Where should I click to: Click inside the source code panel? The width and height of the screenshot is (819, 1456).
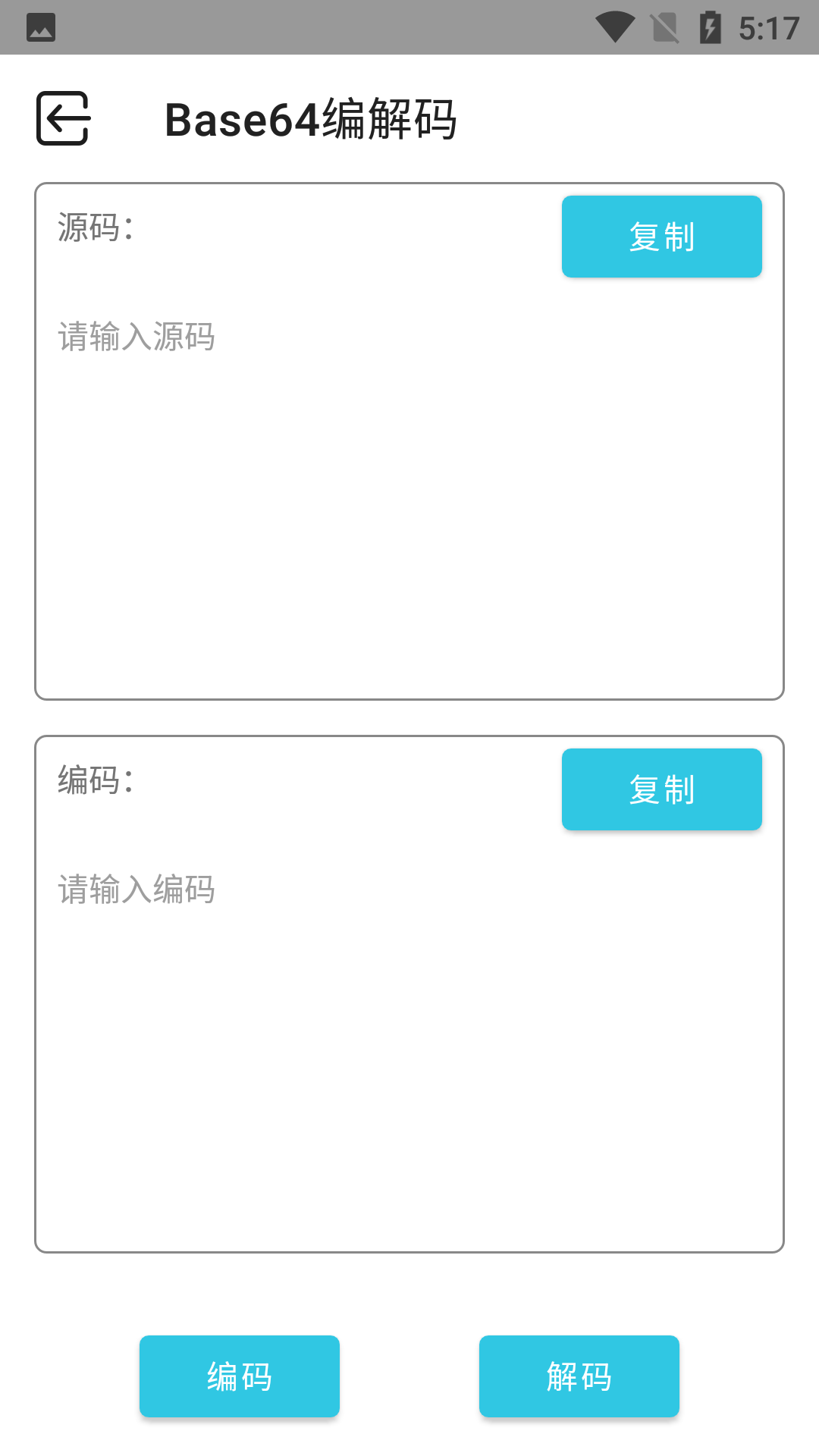409,493
